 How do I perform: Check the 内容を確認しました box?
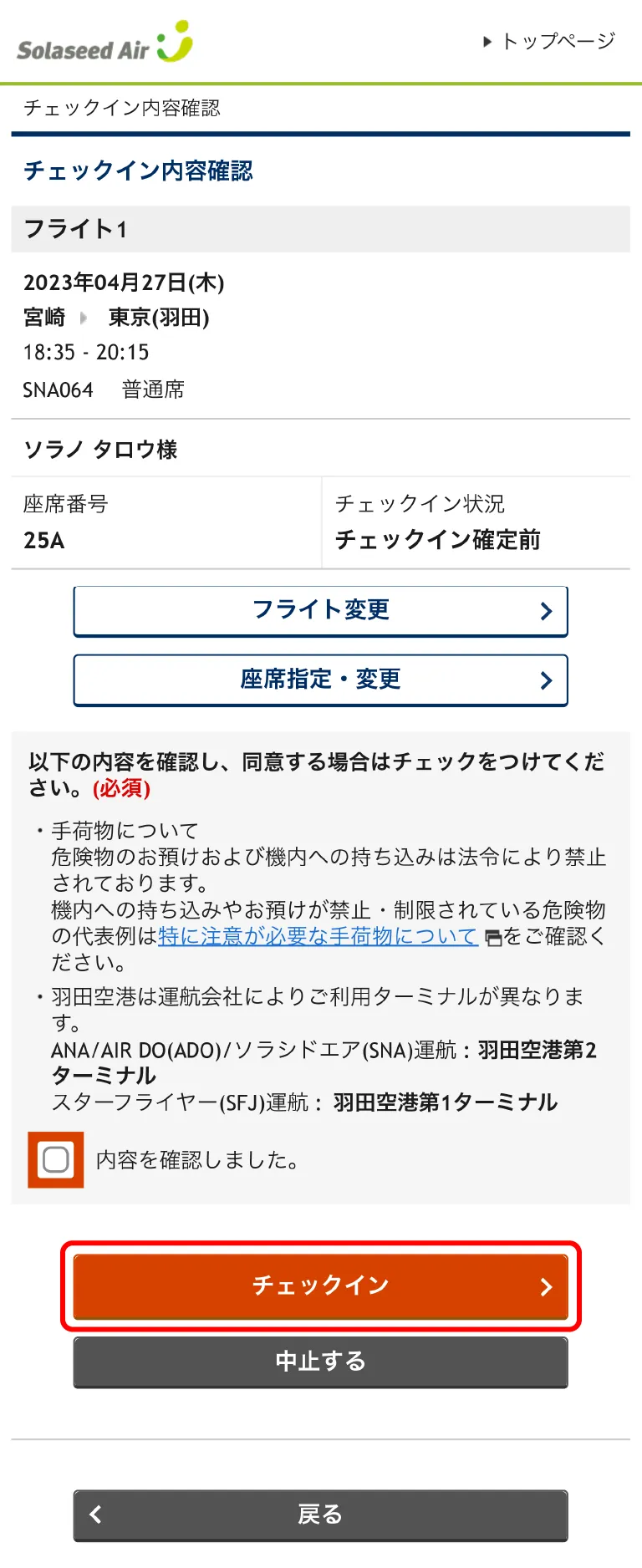[x=56, y=1160]
